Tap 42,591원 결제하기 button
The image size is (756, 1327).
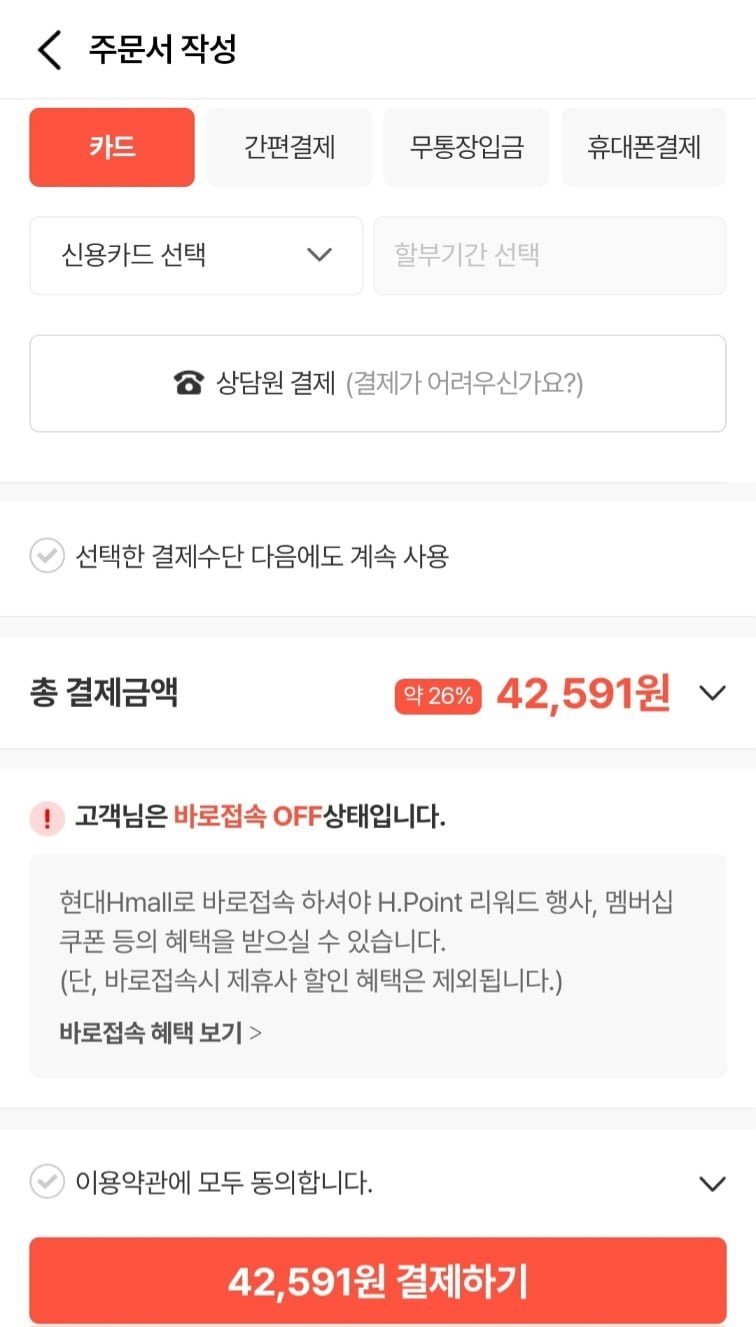coord(378,1281)
